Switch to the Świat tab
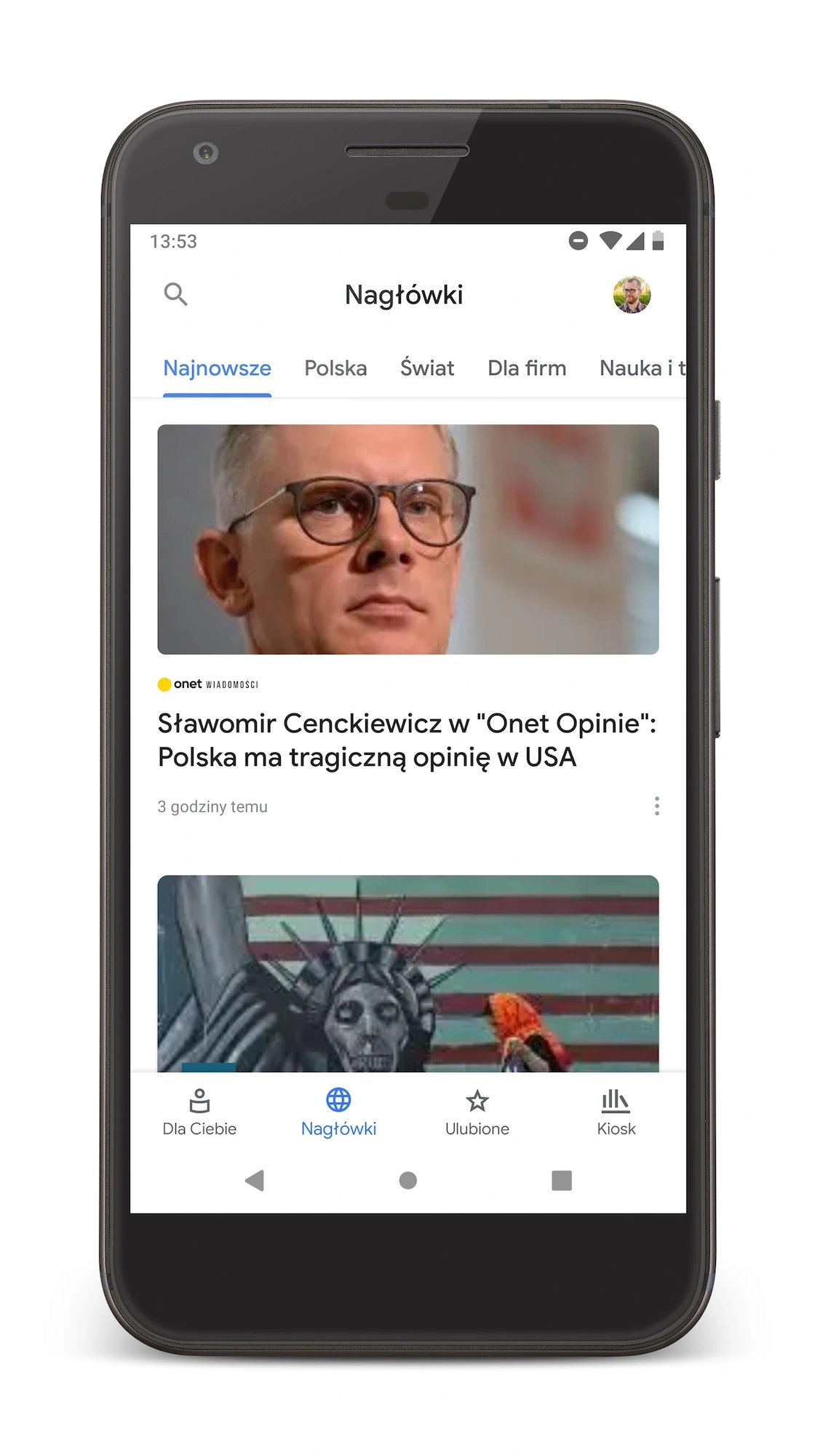Viewport: 820px width, 1456px height. (427, 368)
